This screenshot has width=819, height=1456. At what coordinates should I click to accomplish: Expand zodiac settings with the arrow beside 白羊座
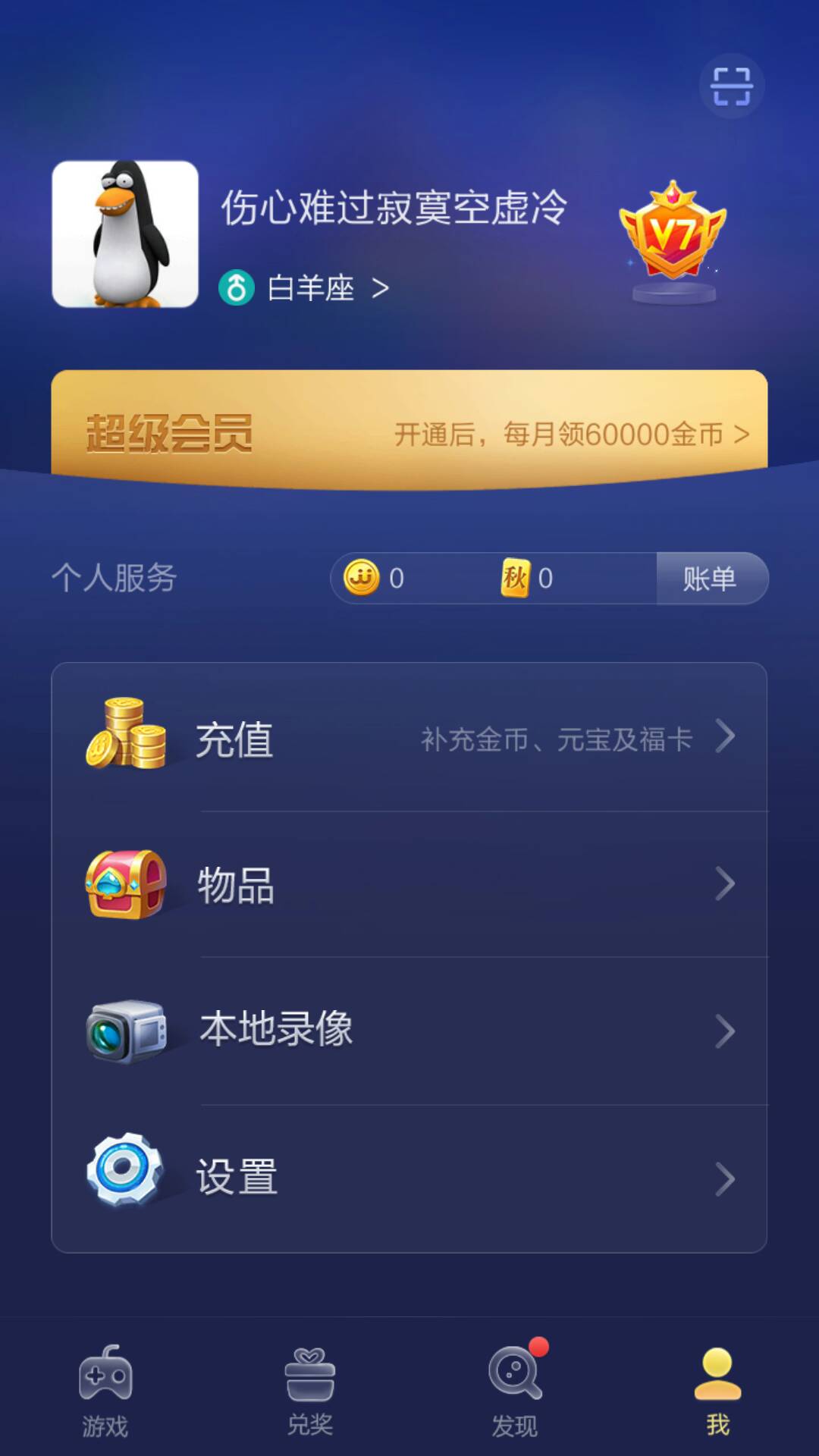click(381, 287)
